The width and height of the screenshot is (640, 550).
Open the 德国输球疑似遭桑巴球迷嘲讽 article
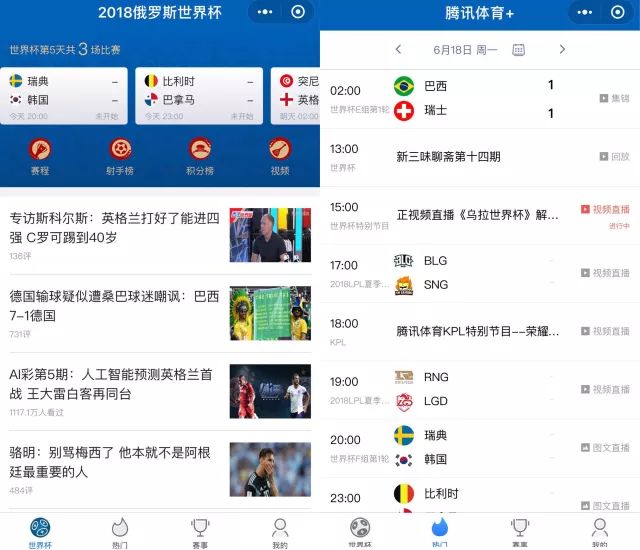[x=113, y=306]
